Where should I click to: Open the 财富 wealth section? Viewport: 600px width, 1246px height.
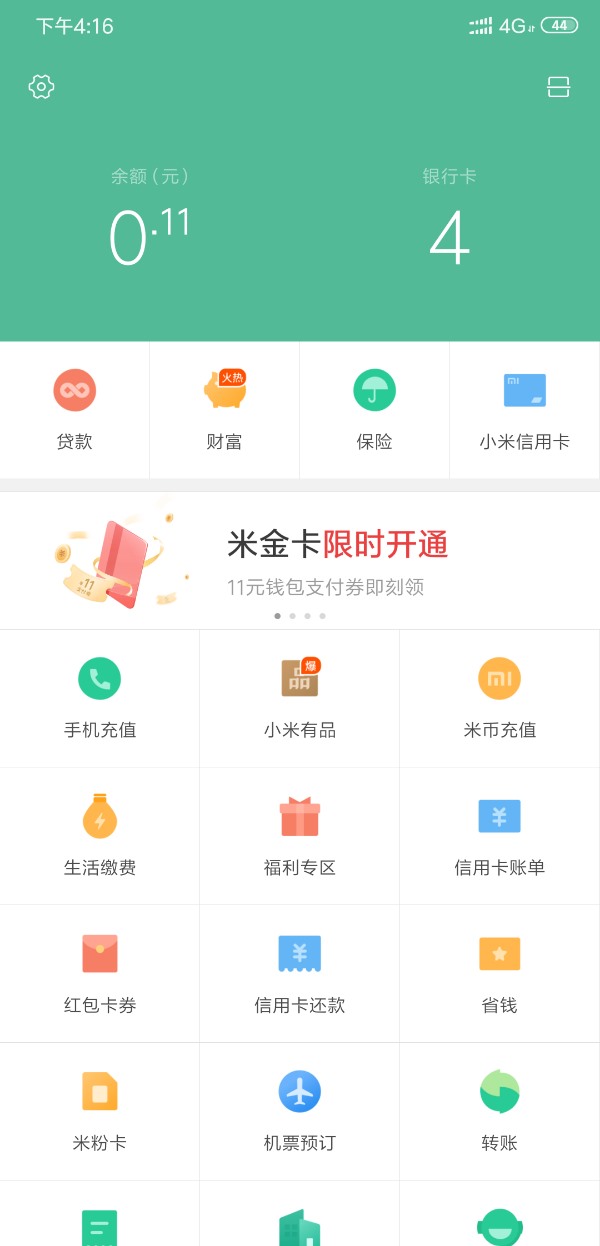pyautogui.click(x=224, y=410)
